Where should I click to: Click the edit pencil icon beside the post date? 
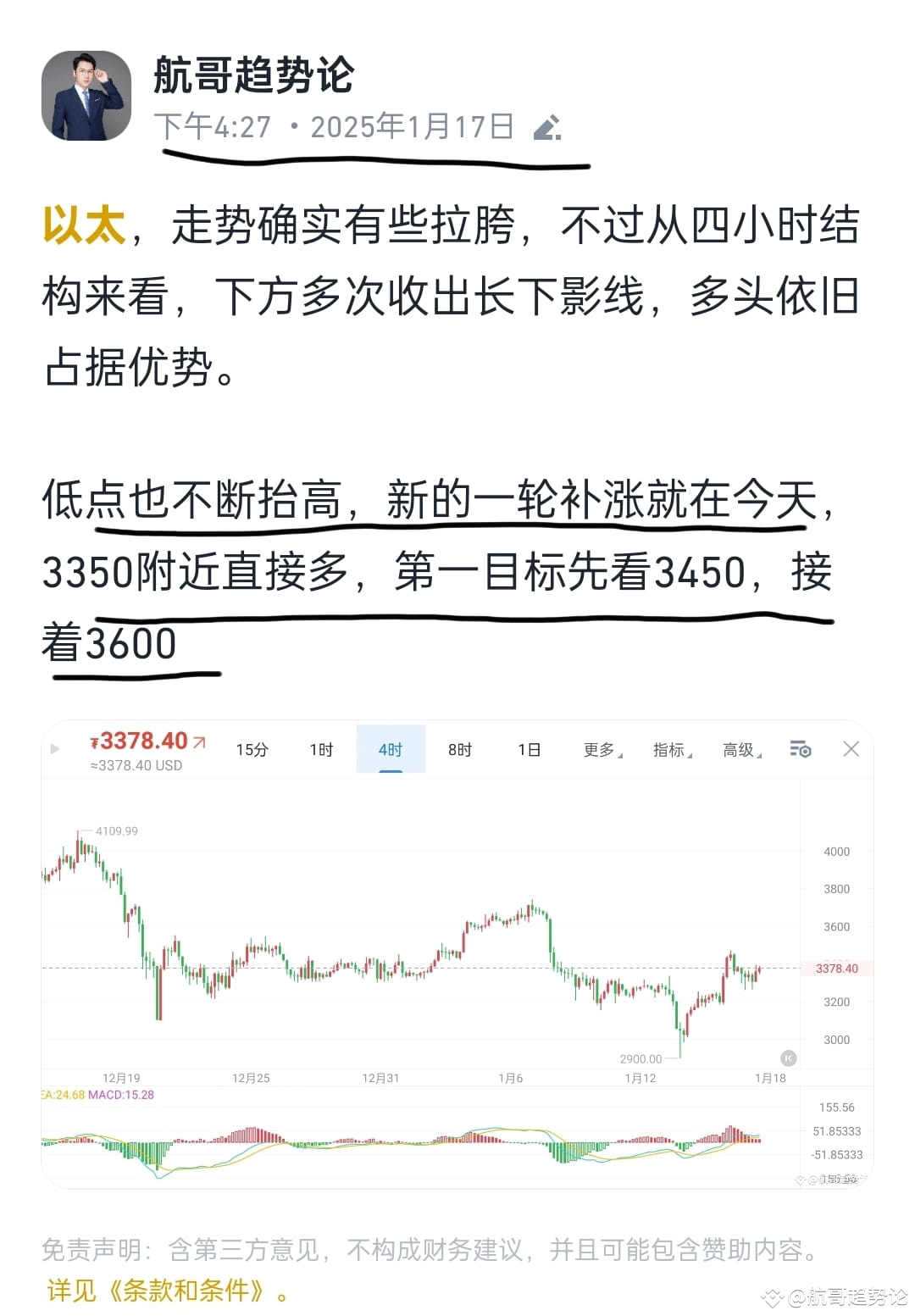click(547, 125)
